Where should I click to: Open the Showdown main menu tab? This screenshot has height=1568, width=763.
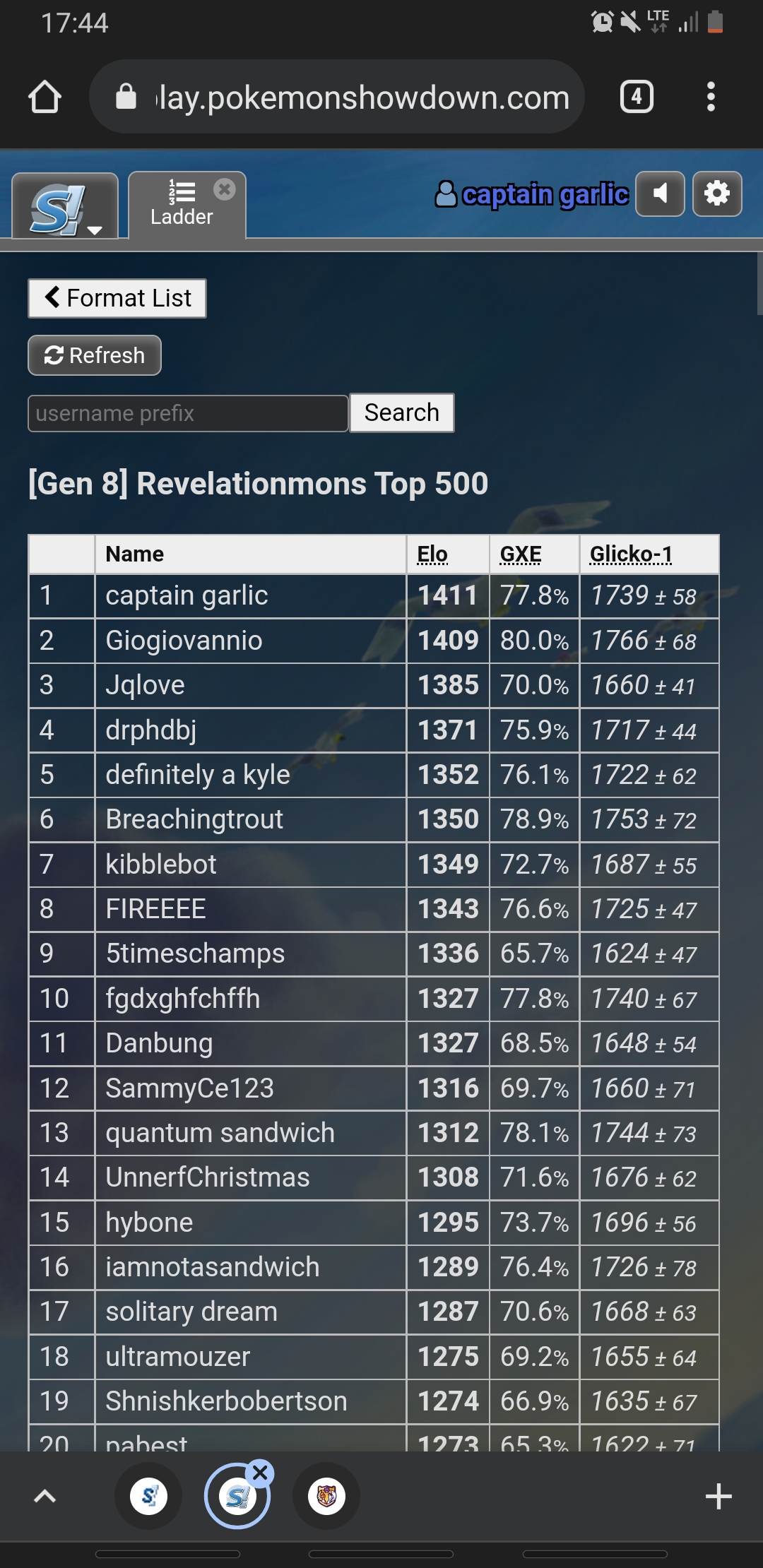[x=65, y=206]
